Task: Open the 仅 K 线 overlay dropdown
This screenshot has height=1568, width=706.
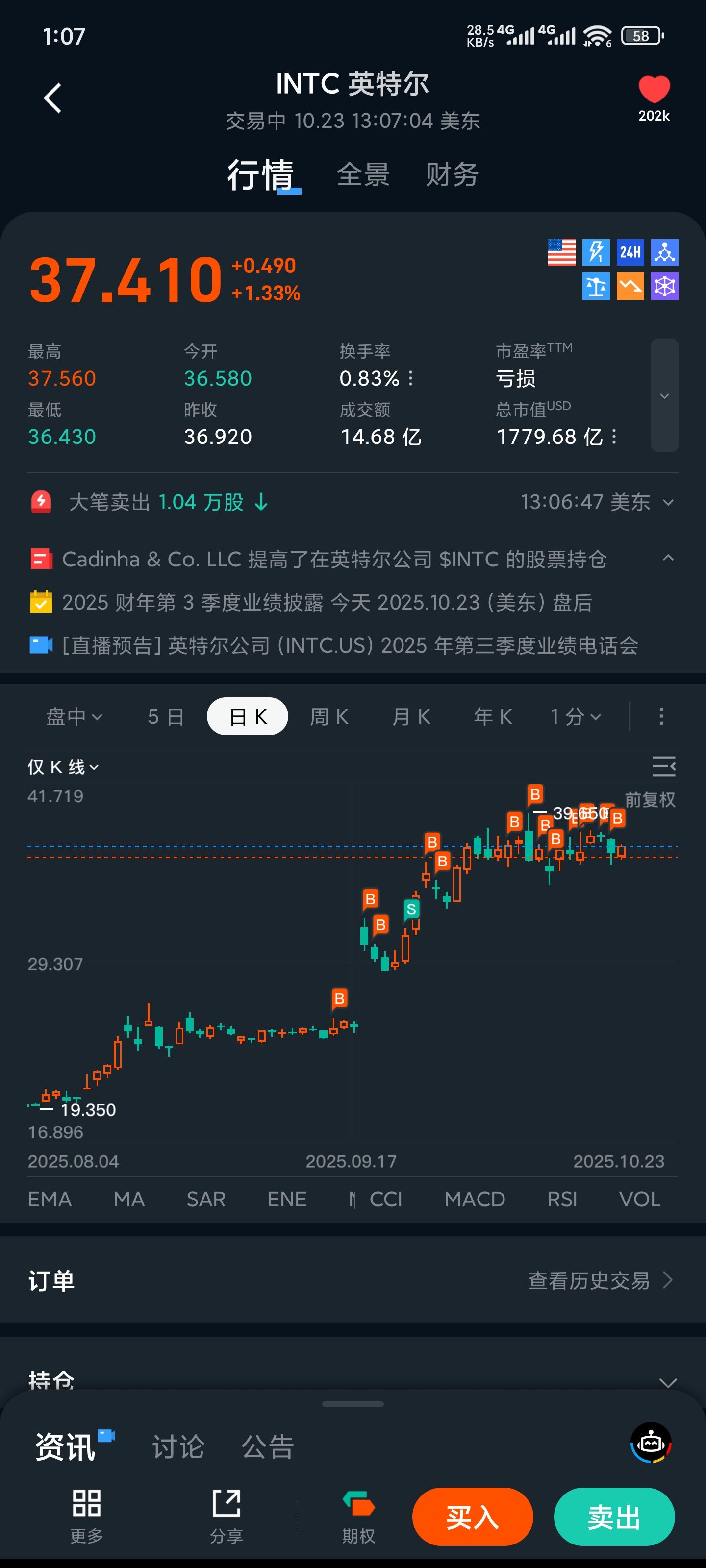Action: coord(63,767)
